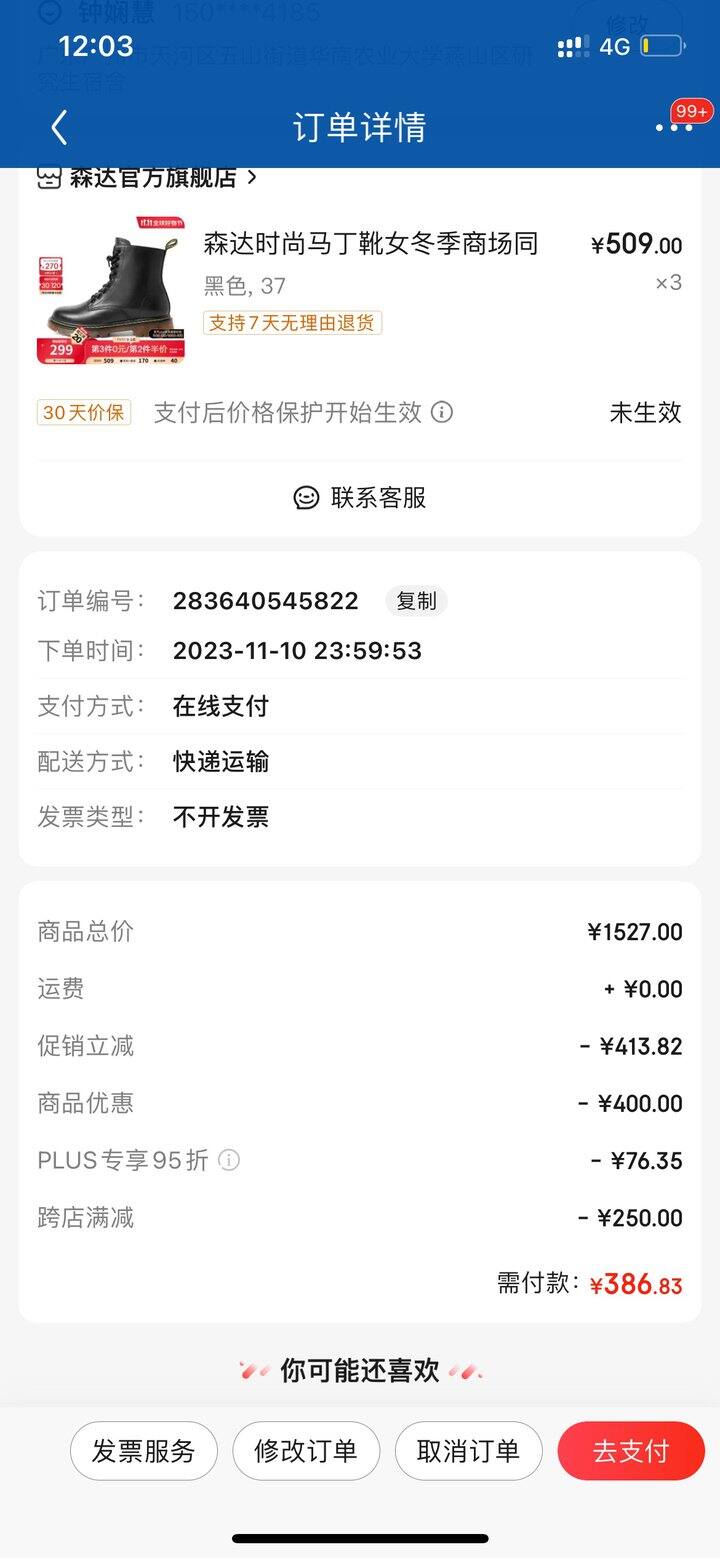Screen dimensions: 720x1558
Task: Copy the order number with 复制
Action: (x=416, y=601)
